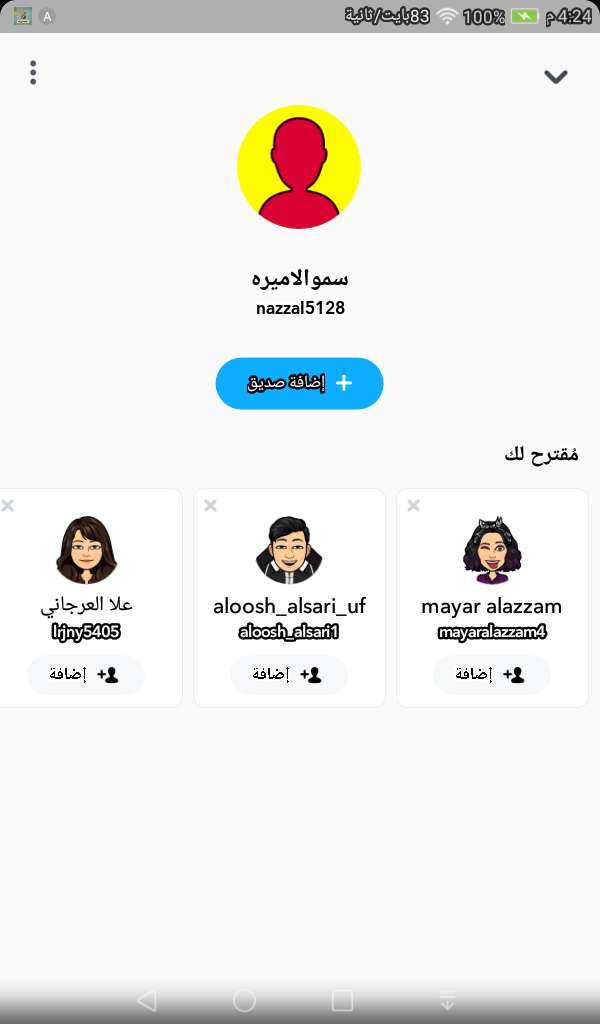This screenshot has height=1024, width=600.
Task: Tap the blue إضافة صديق add friend button
Action: click(299, 383)
